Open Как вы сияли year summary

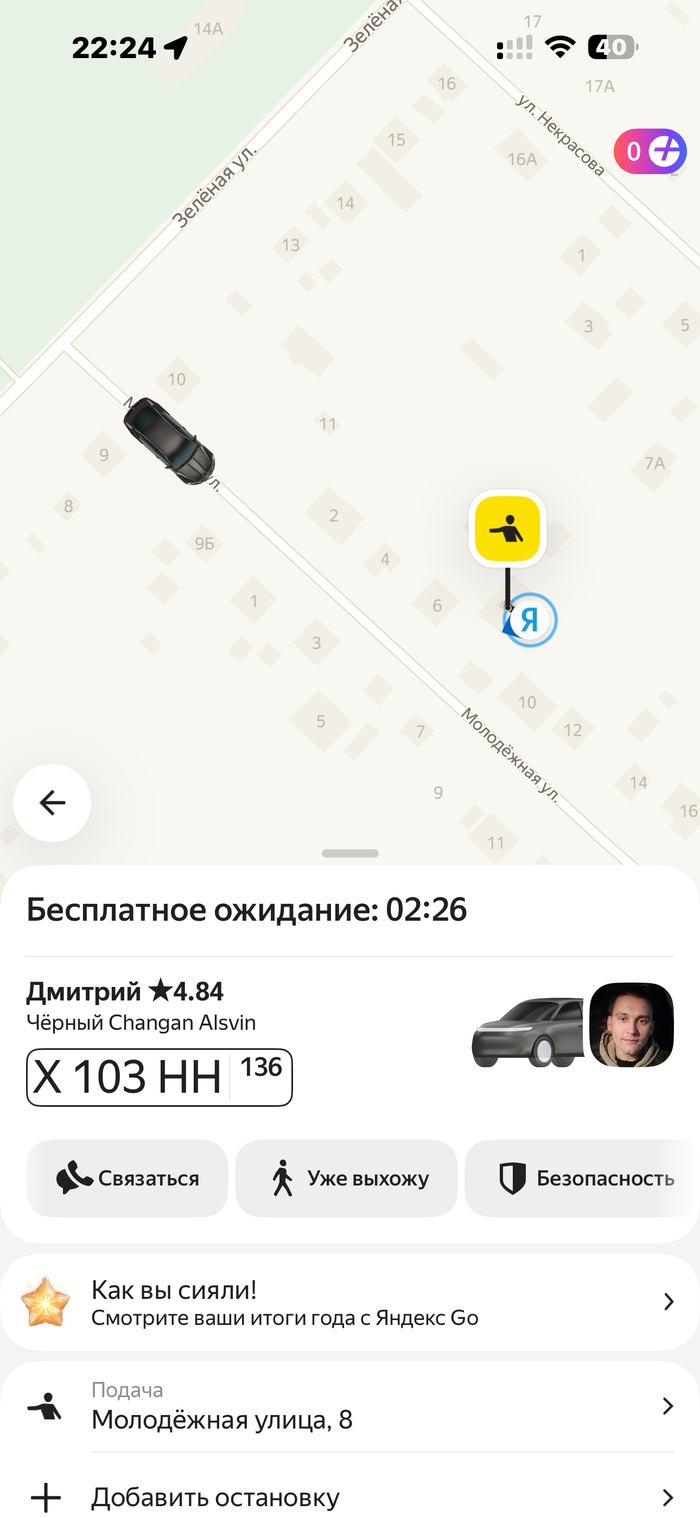pos(349,1301)
